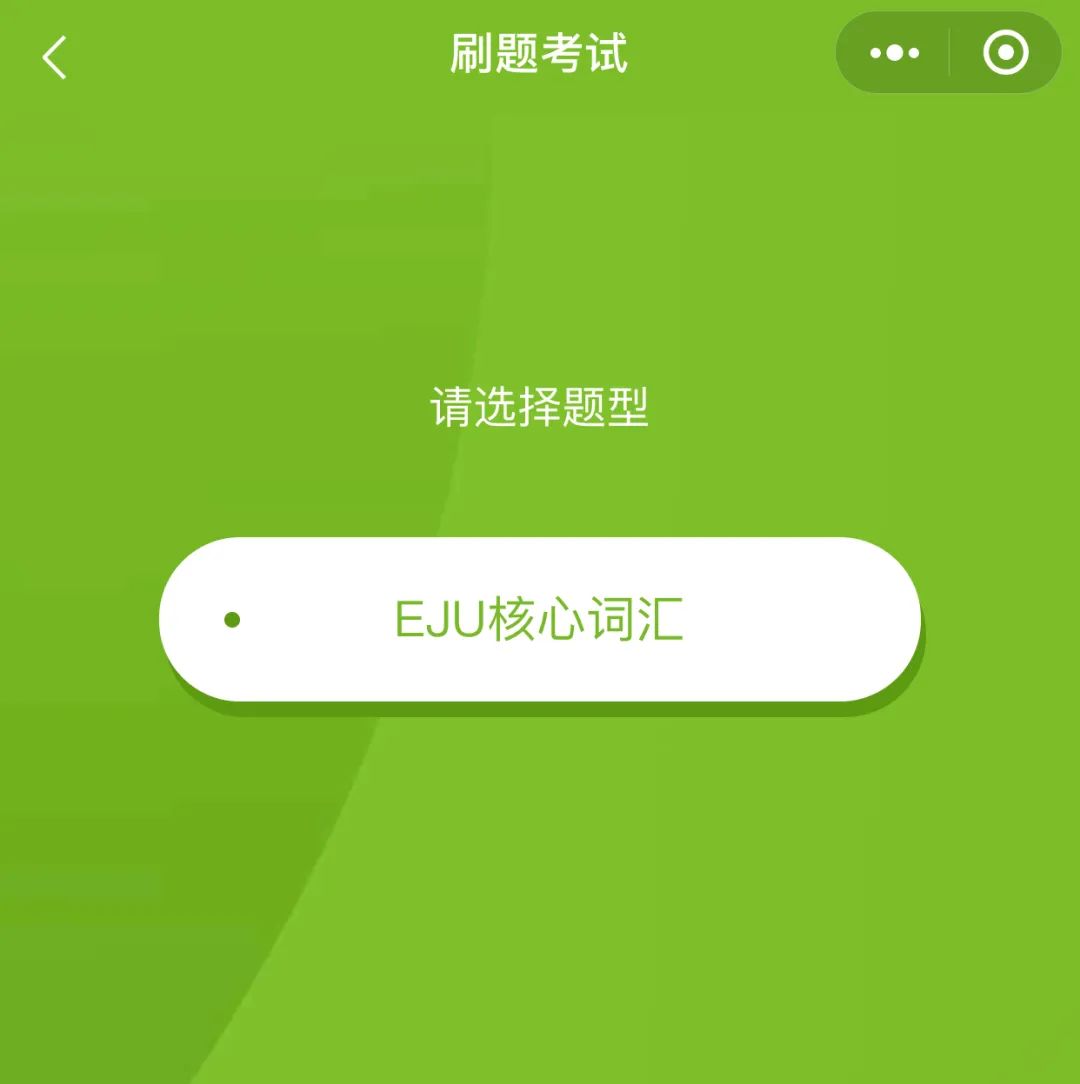Screen dimensions: 1080x1084
Task: Tap the left chevron in the title bar
Action: [55, 53]
